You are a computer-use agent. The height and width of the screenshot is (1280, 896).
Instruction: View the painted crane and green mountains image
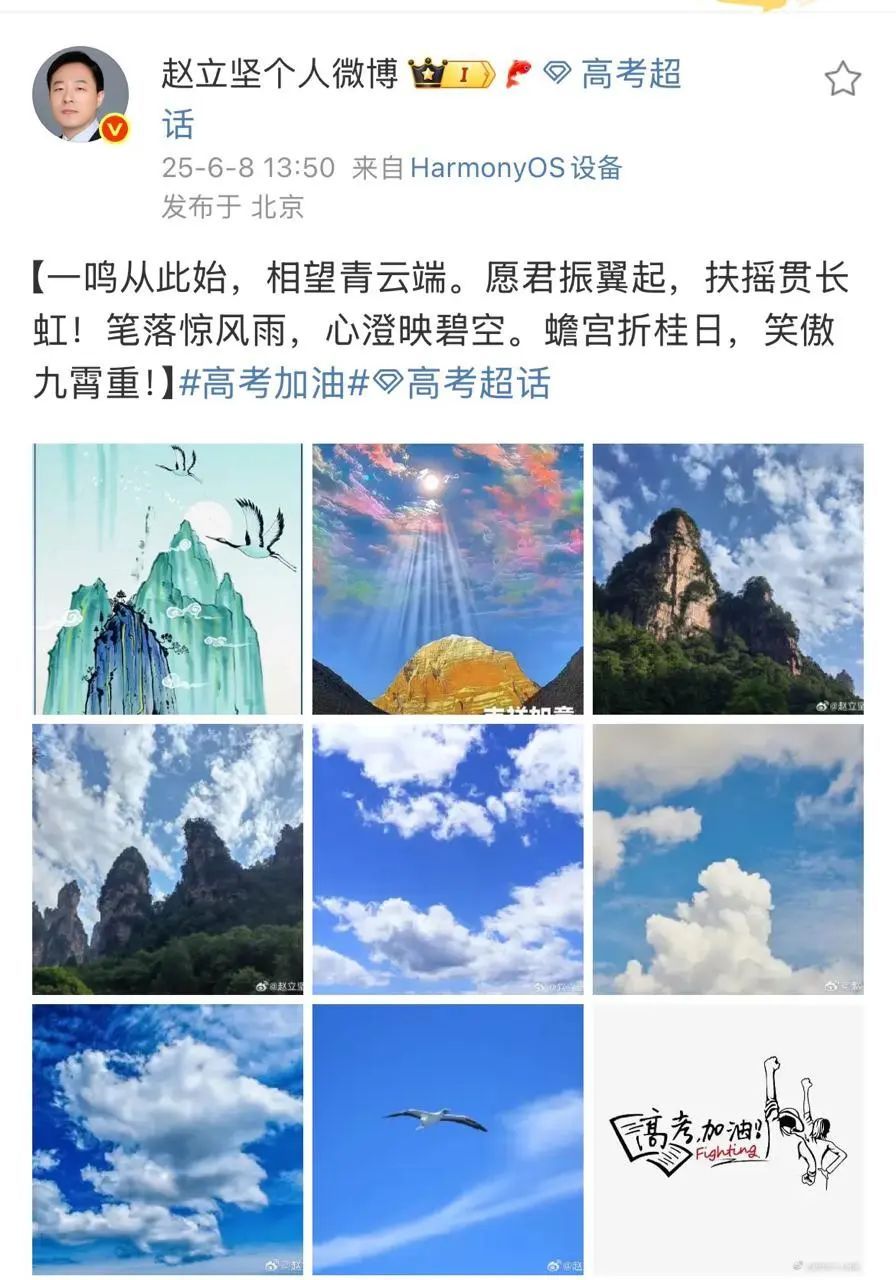click(167, 579)
